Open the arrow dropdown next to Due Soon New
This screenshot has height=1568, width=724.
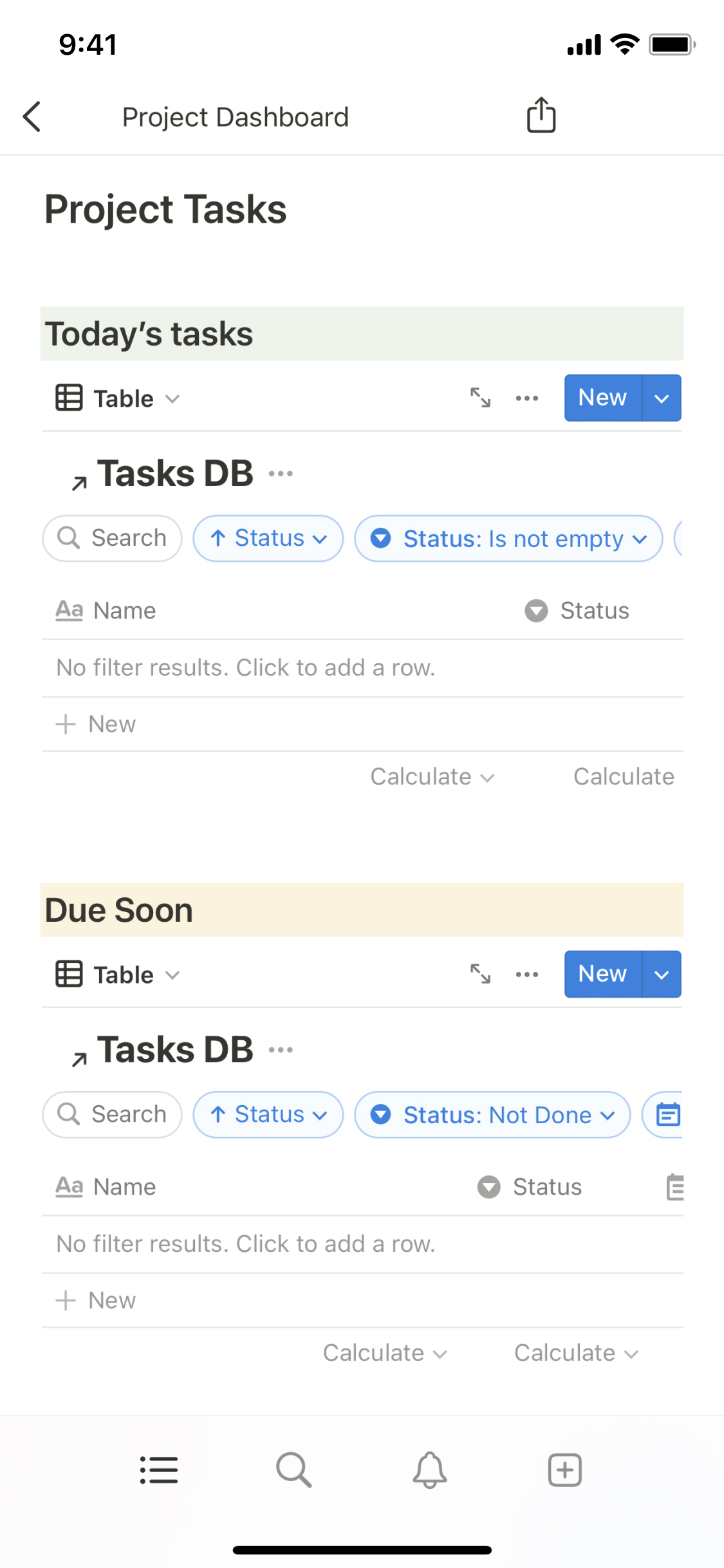tap(662, 974)
